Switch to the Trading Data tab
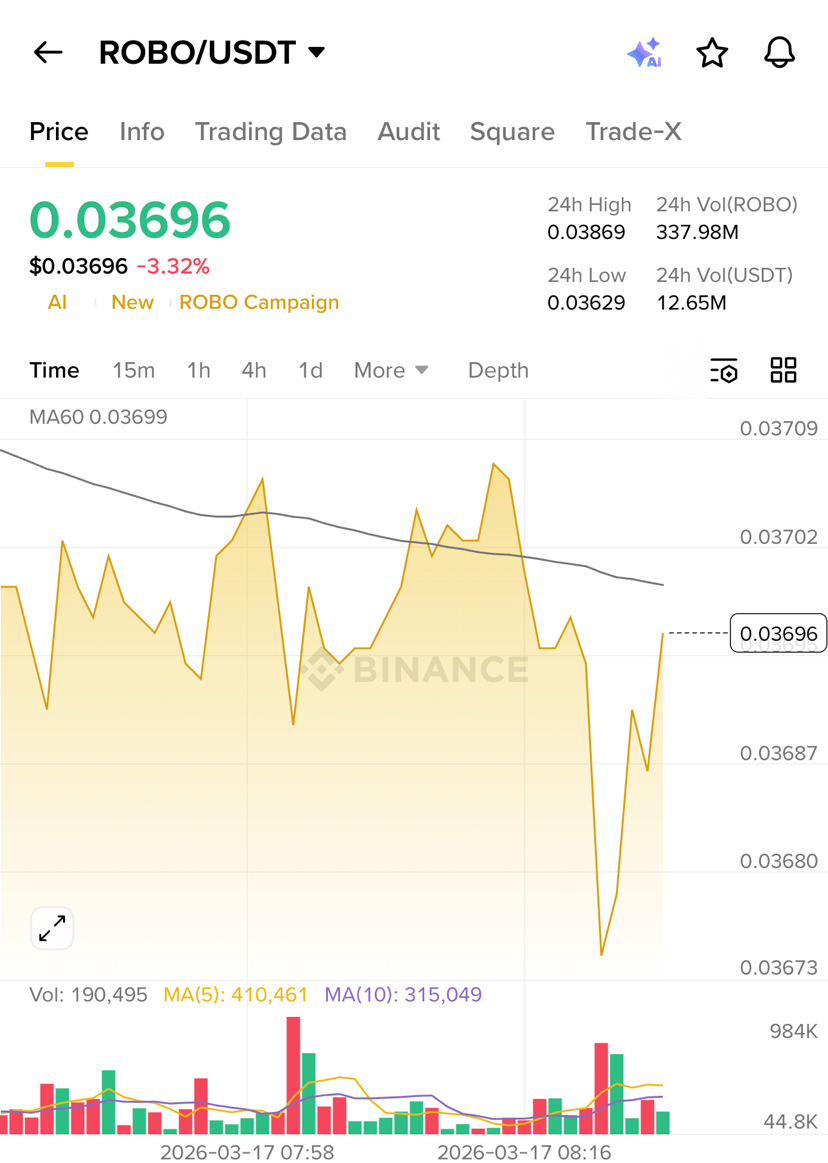 tap(270, 132)
